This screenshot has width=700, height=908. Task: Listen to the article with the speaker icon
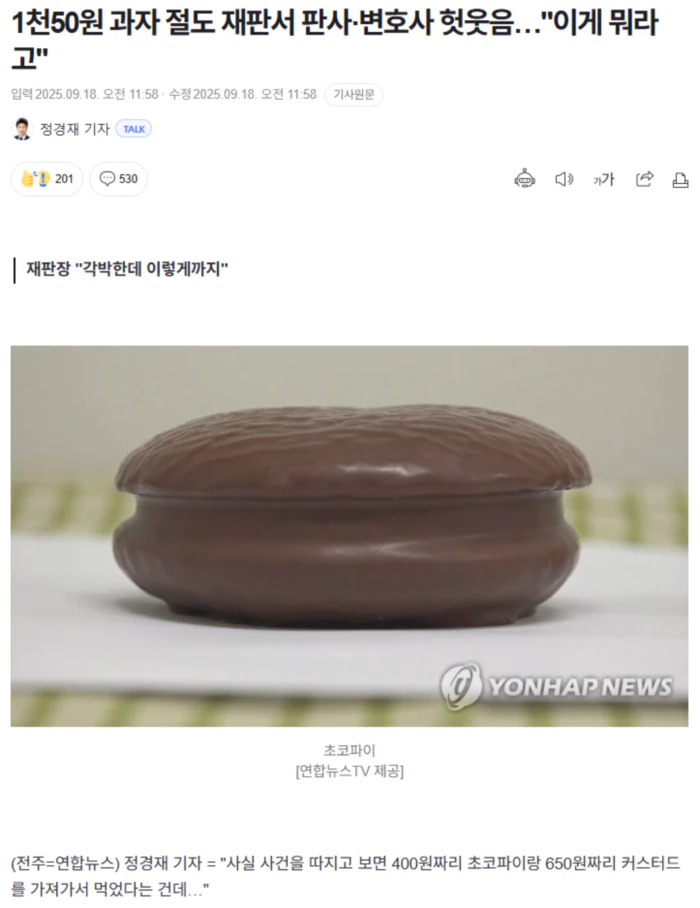tap(564, 179)
